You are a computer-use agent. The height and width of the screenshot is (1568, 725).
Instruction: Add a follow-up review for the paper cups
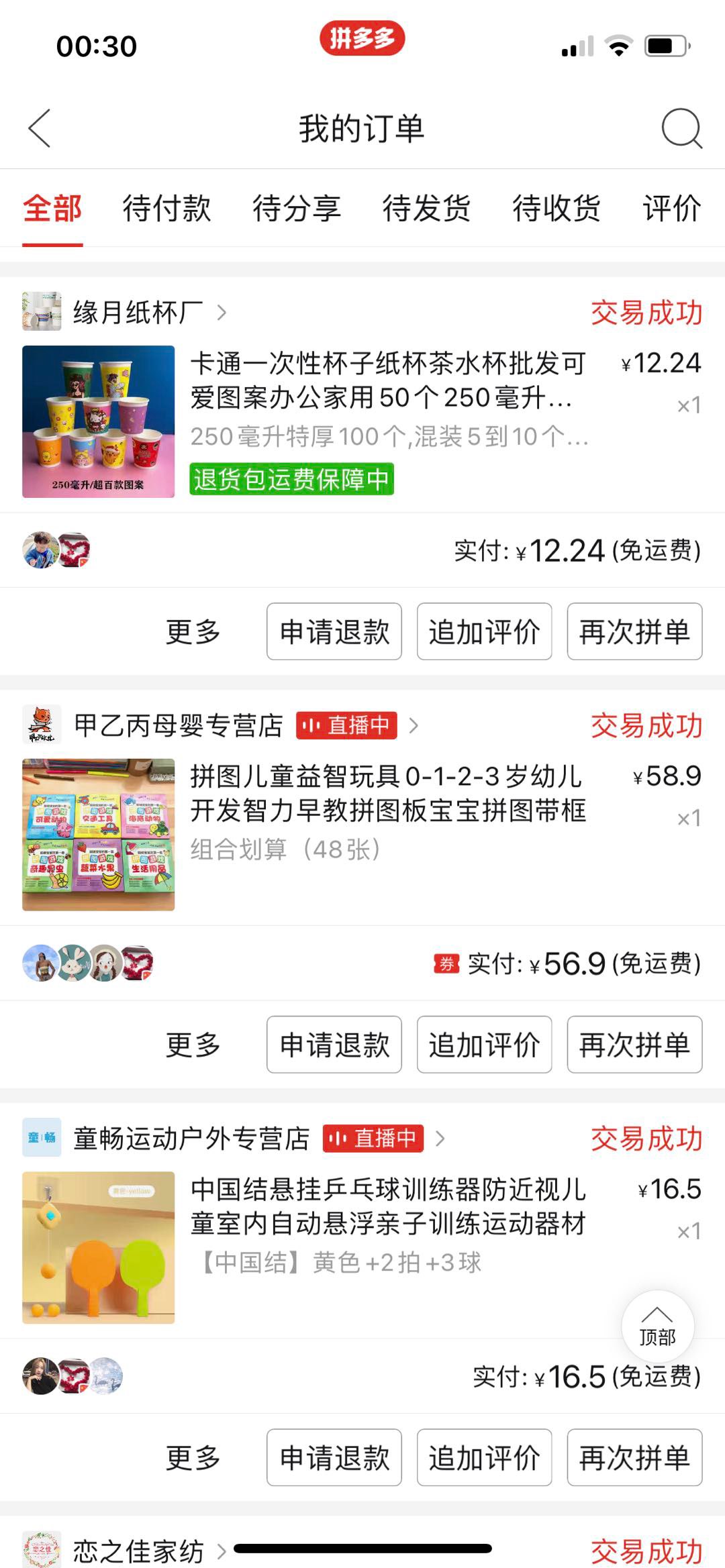point(485,631)
